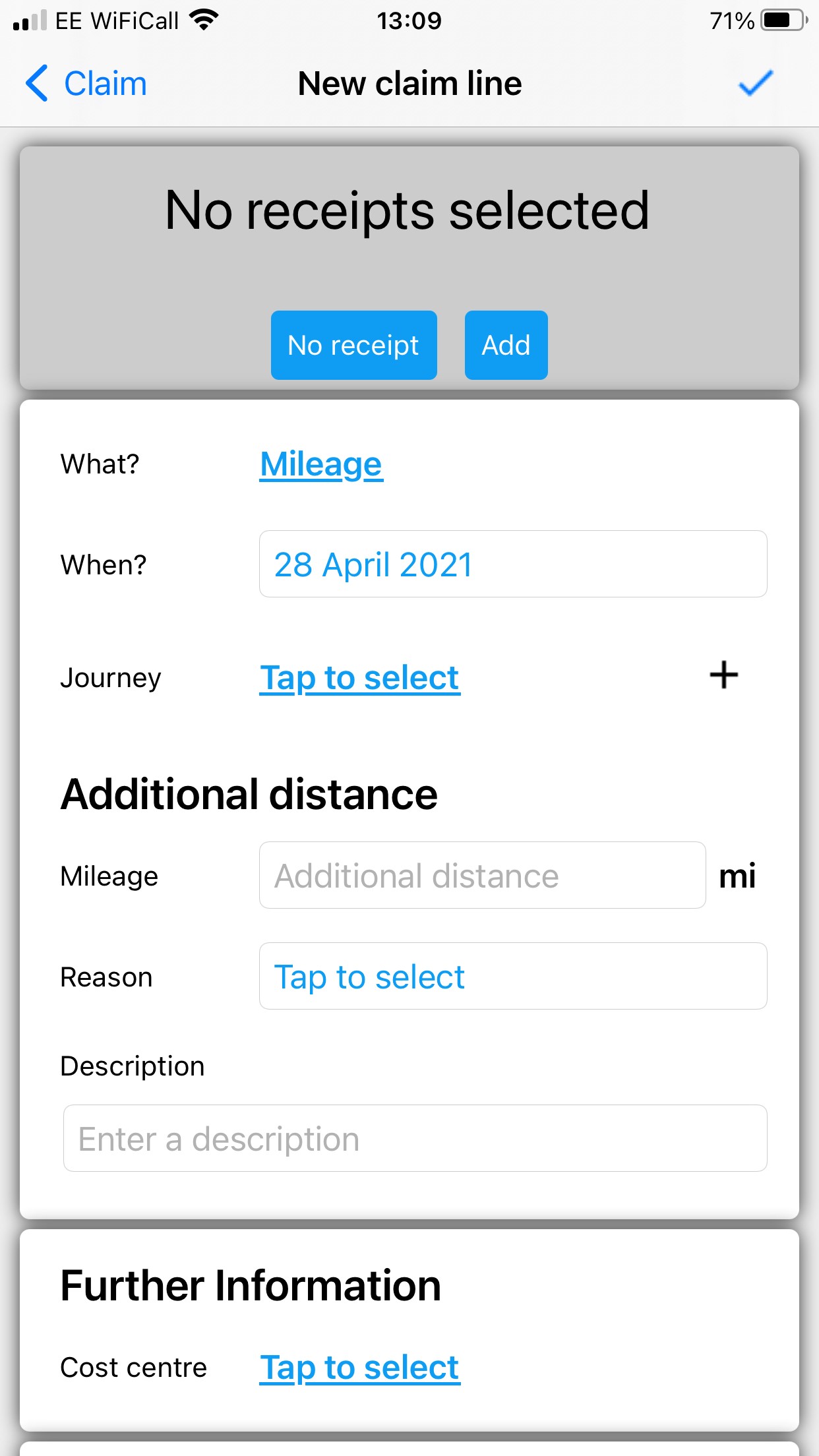Screen dimensions: 819x1456
Task: Choose the No receipt button
Action: click(353, 345)
